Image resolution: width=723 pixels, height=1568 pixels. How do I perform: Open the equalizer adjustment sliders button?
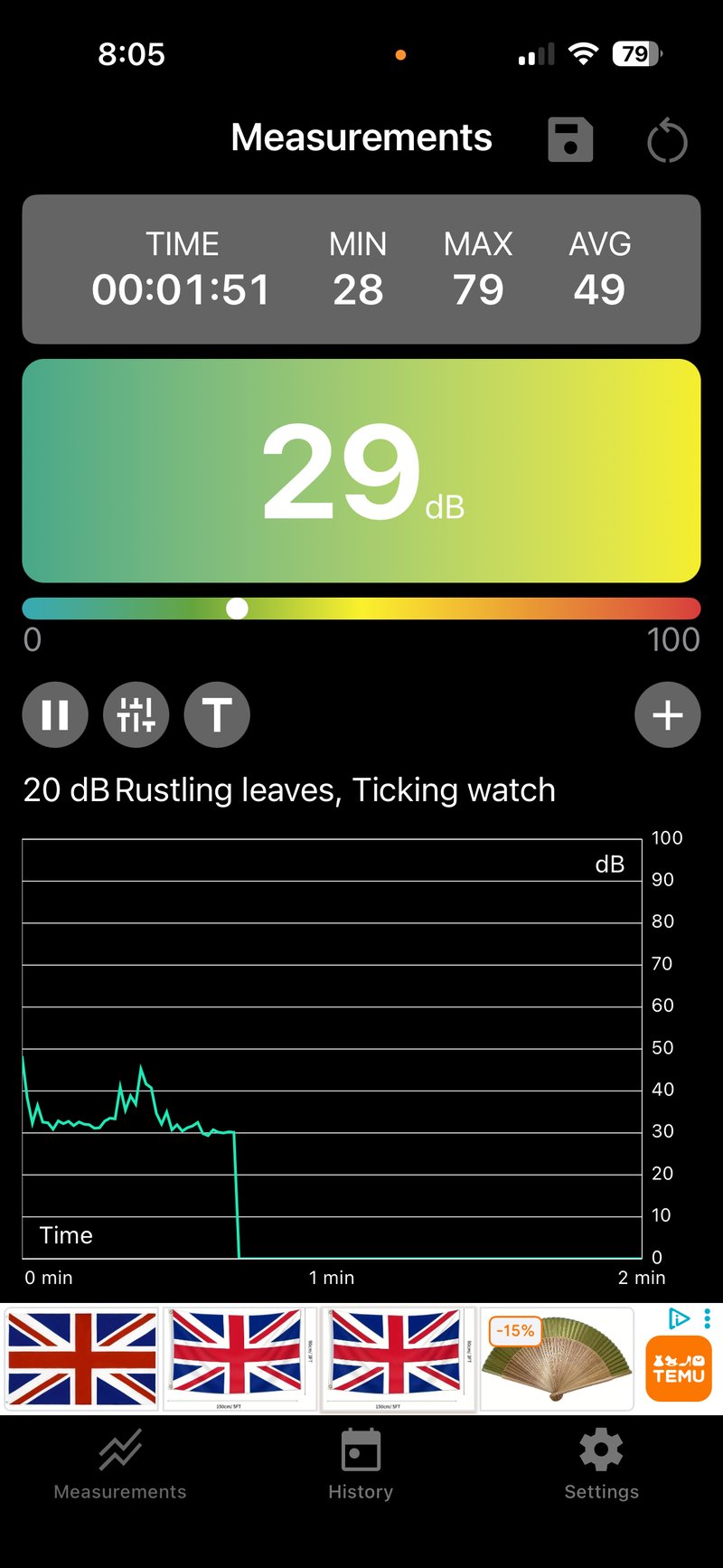136,714
